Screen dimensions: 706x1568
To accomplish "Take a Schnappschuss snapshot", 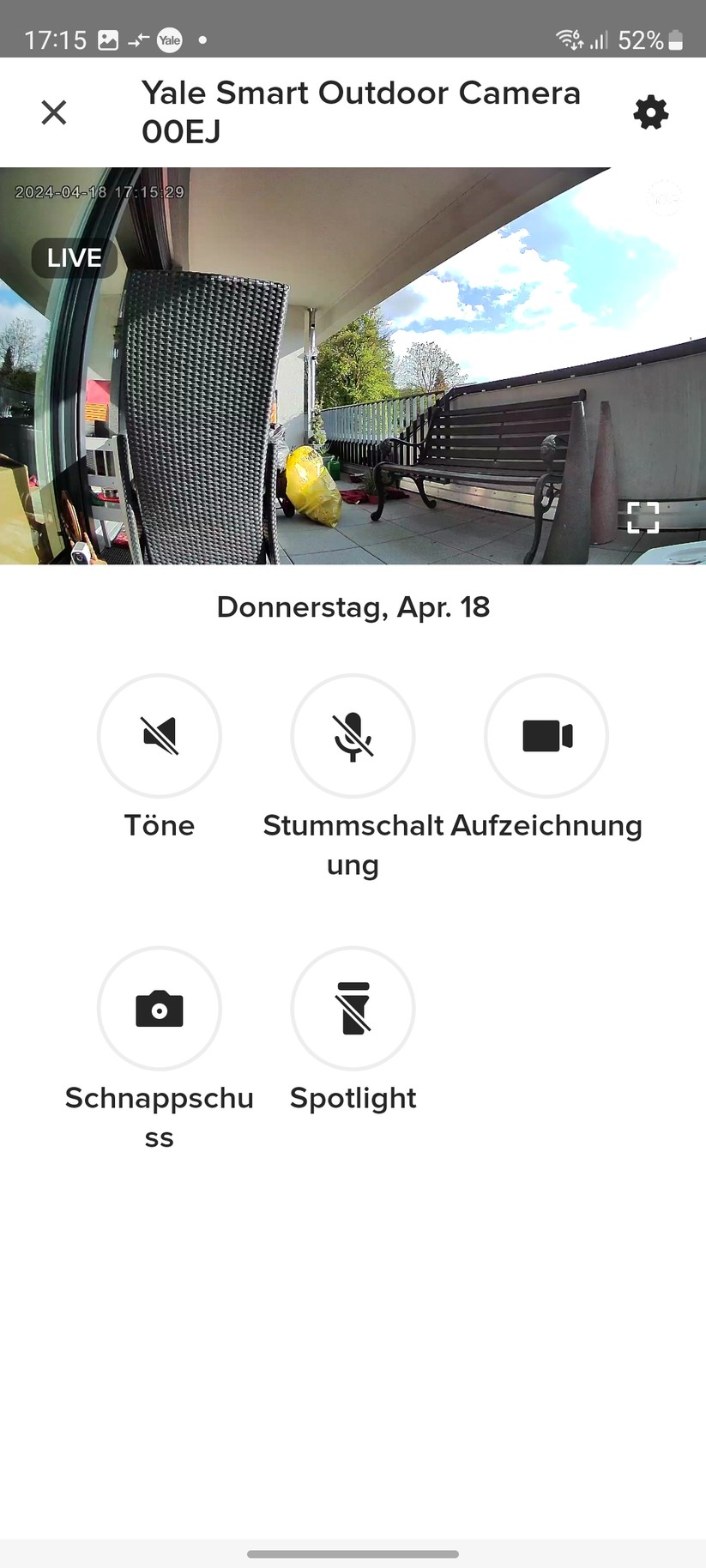I will click(160, 1009).
